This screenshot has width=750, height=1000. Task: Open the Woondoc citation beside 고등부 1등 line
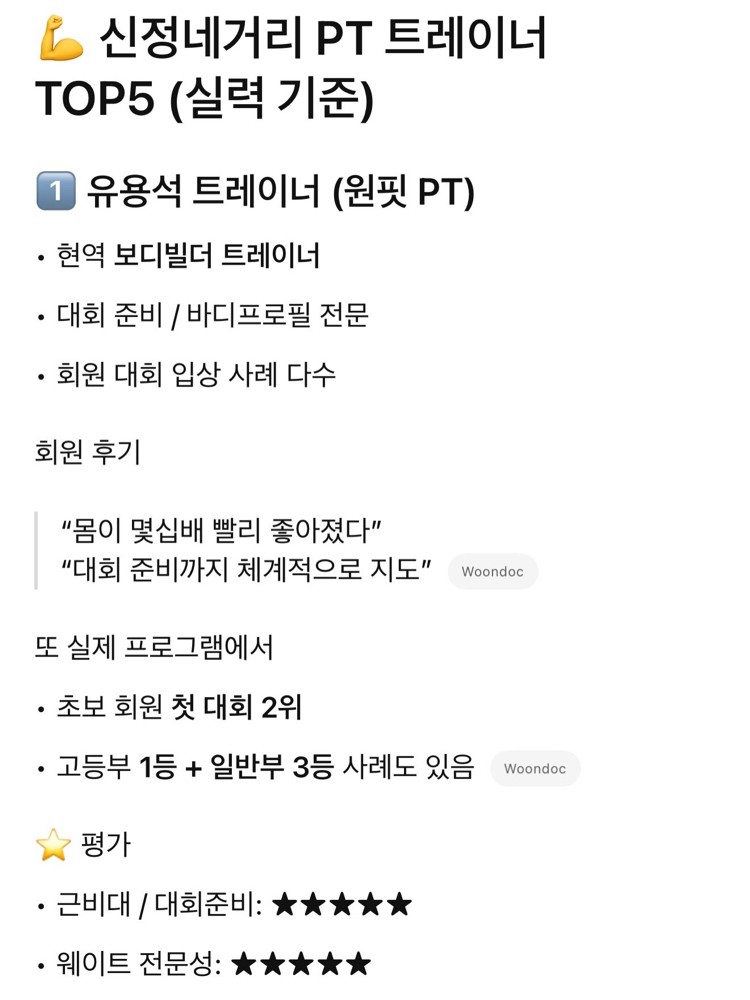click(x=535, y=768)
